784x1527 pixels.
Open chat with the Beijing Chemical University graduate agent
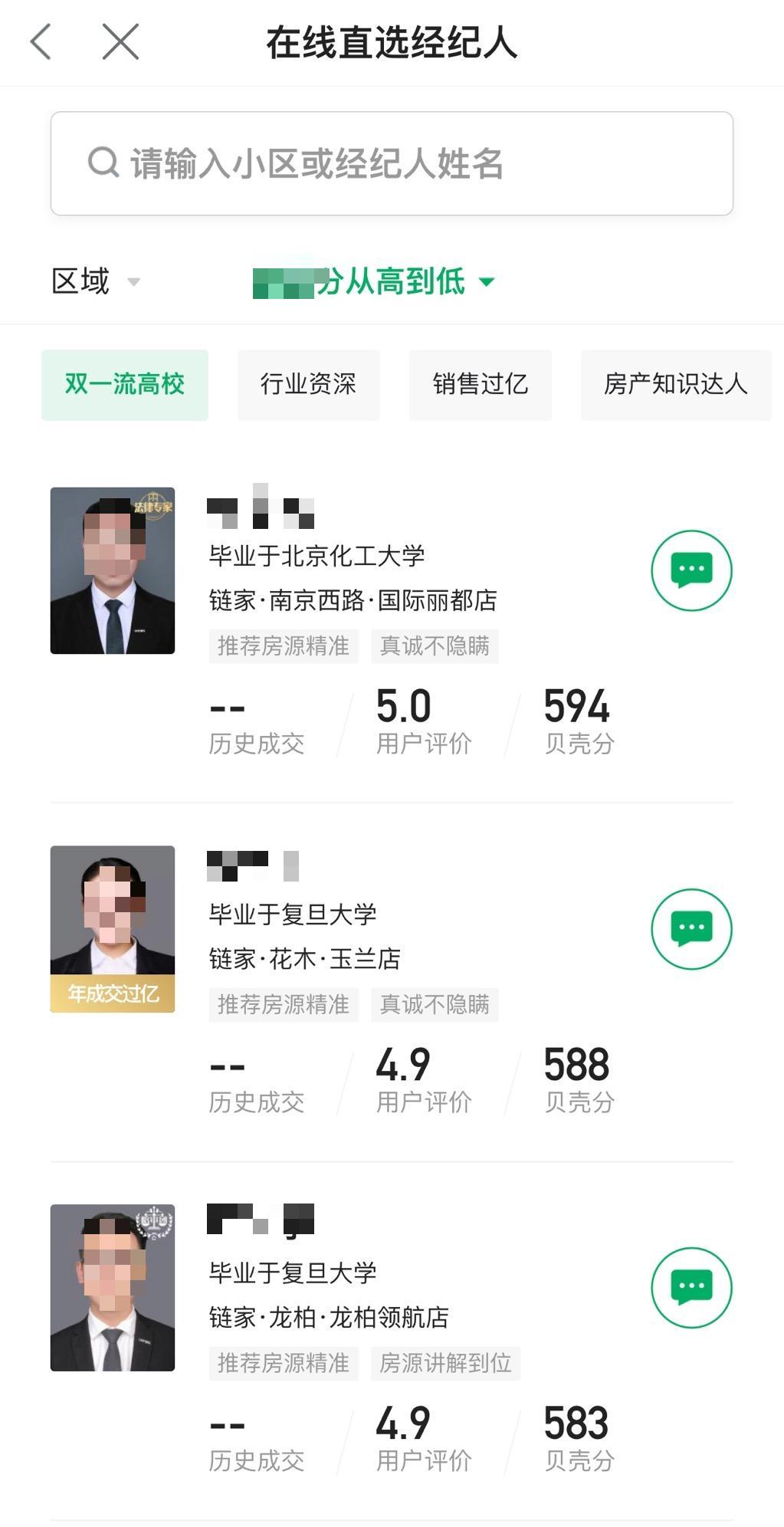(x=691, y=570)
